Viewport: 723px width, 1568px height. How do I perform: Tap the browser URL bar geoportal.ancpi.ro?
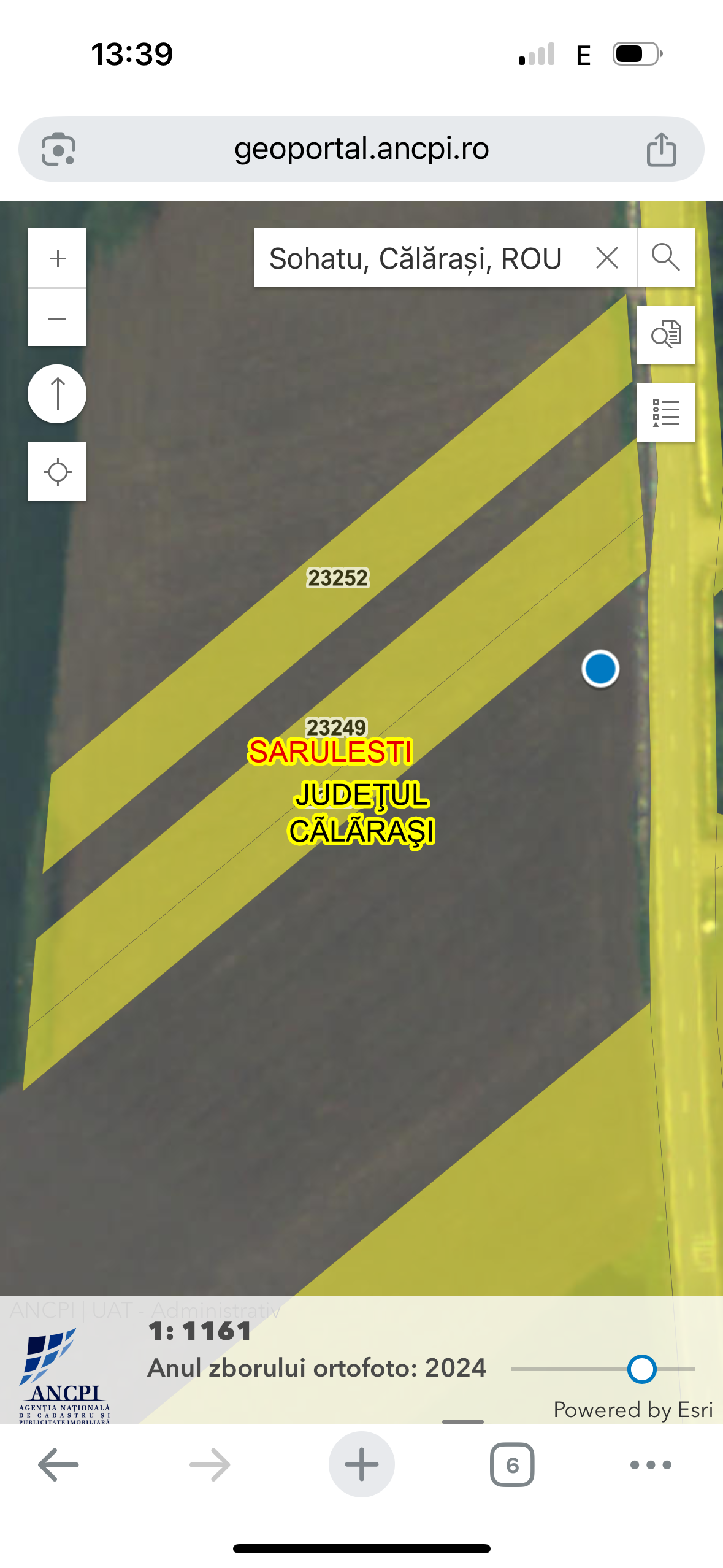point(361,149)
